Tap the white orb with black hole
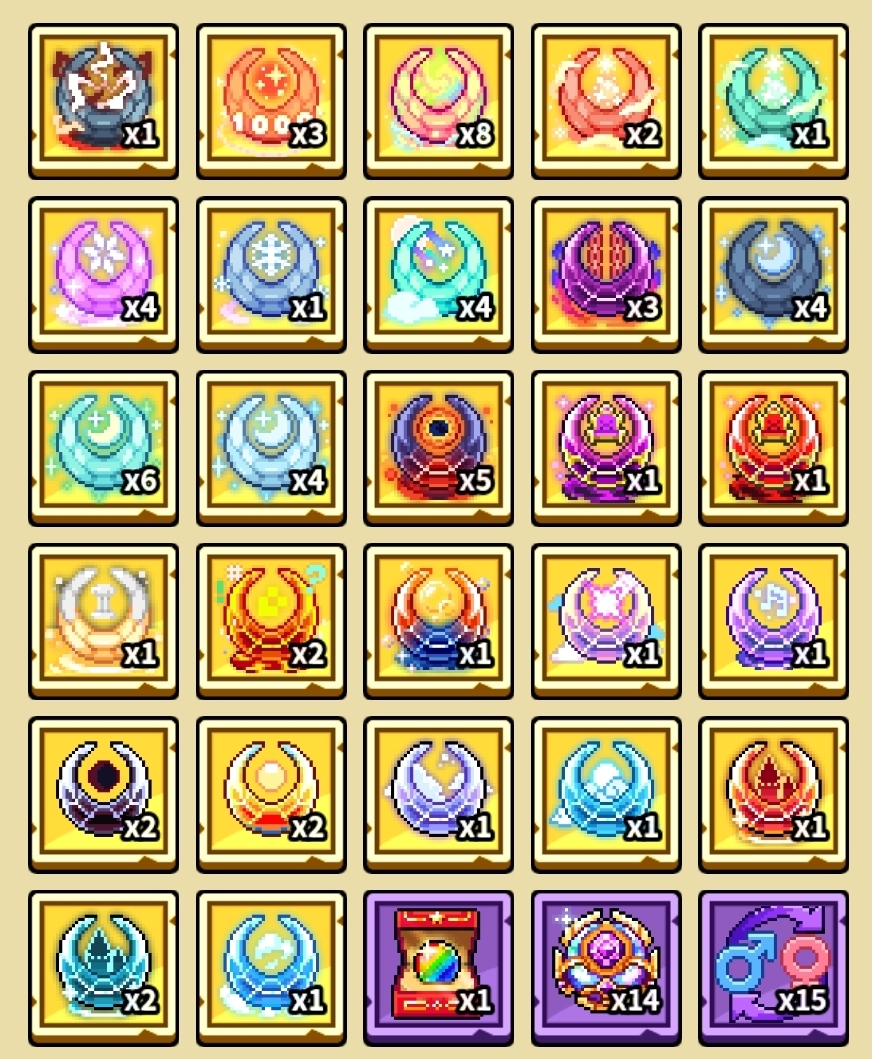 tap(103, 793)
